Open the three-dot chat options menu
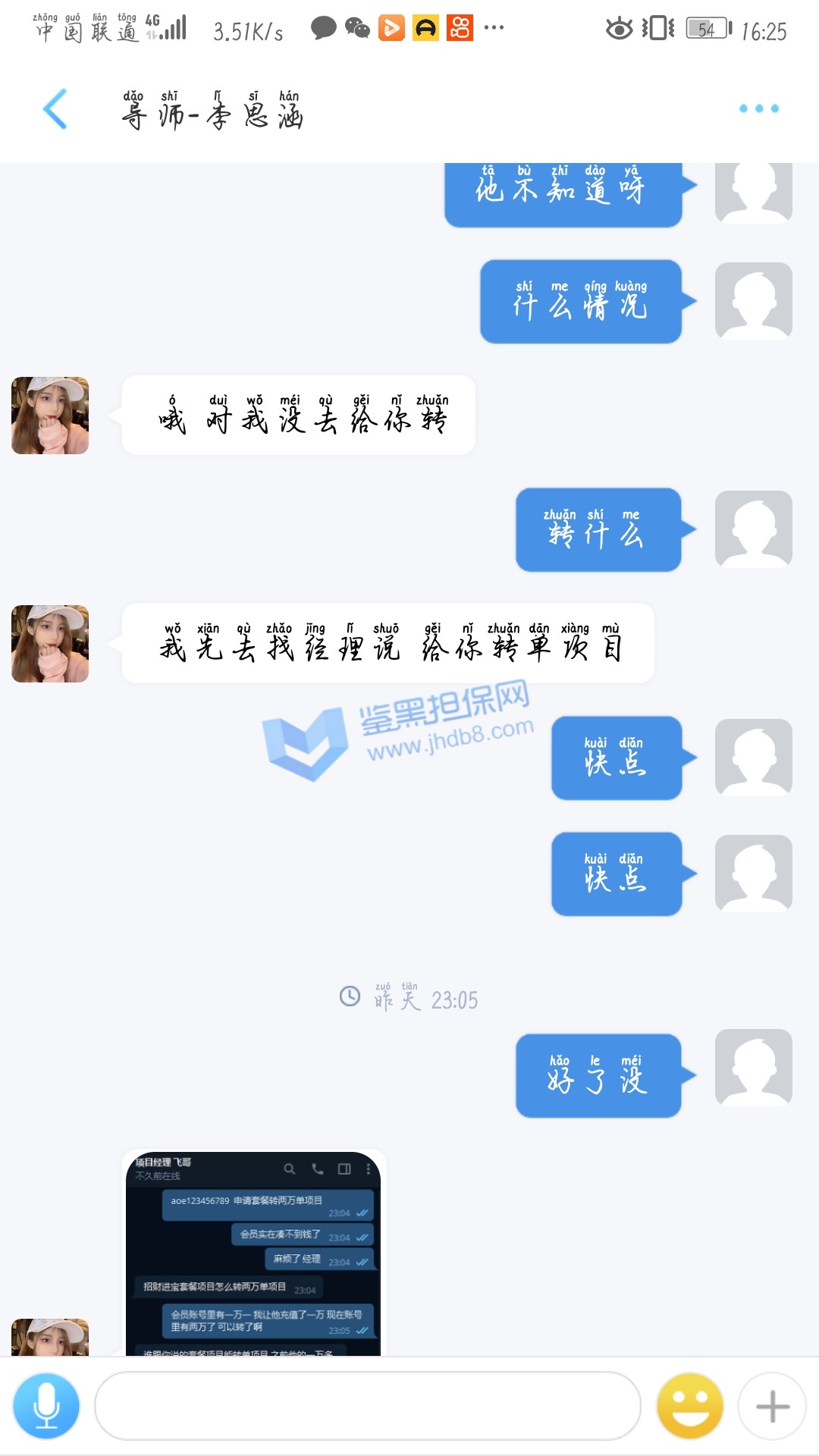The width and height of the screenshot is (819, 1456). 758,108
